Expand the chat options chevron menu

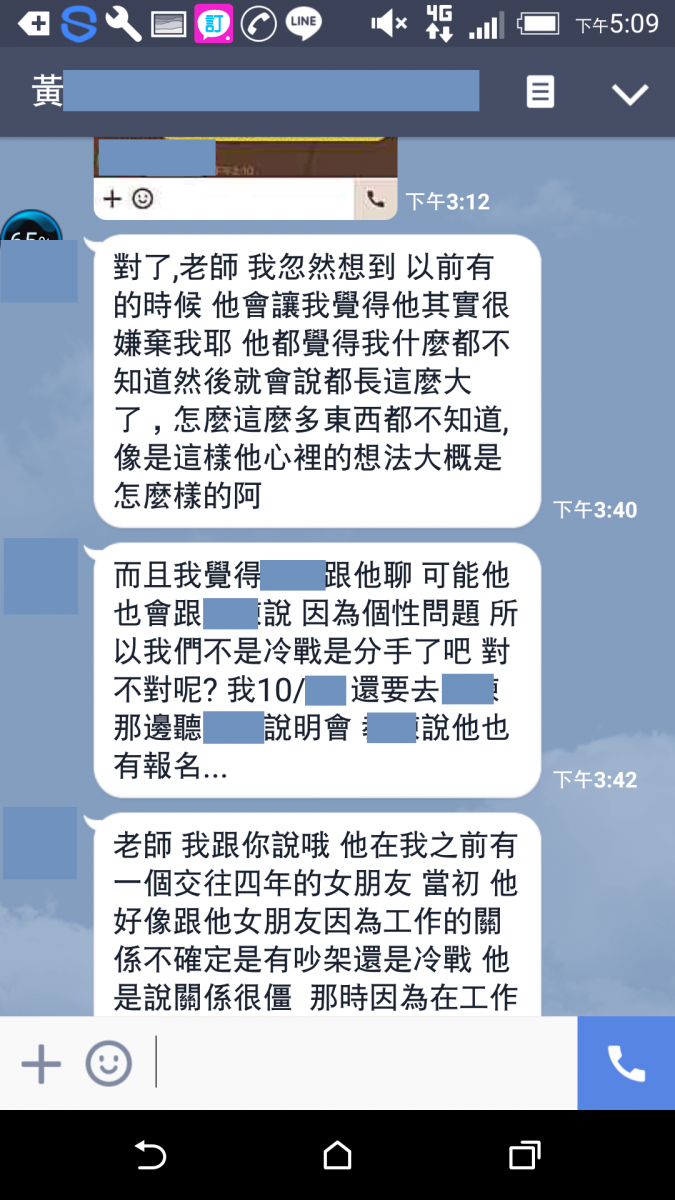630,94
